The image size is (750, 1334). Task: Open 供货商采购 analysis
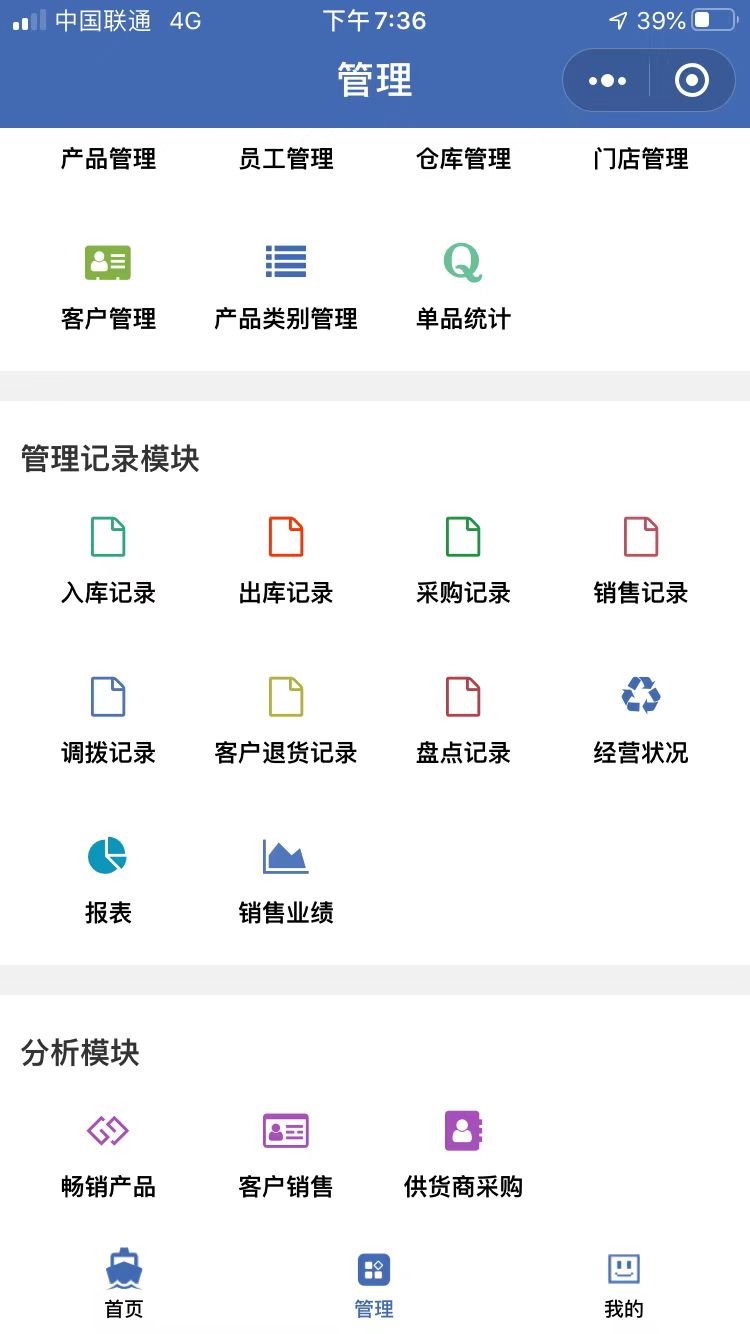click(x=463, y=1155)
